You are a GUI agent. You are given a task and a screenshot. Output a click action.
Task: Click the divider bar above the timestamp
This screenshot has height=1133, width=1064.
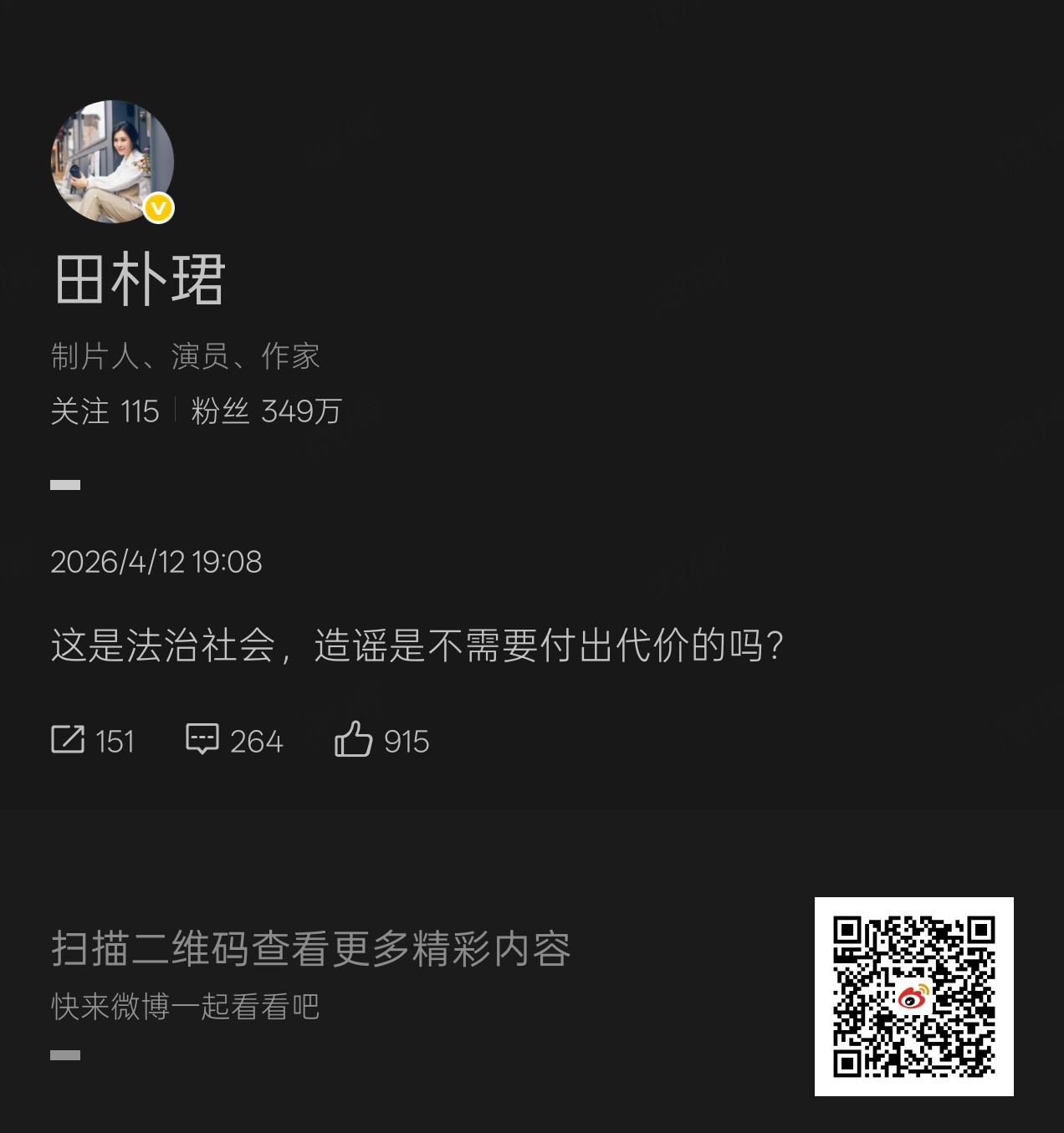64,485
